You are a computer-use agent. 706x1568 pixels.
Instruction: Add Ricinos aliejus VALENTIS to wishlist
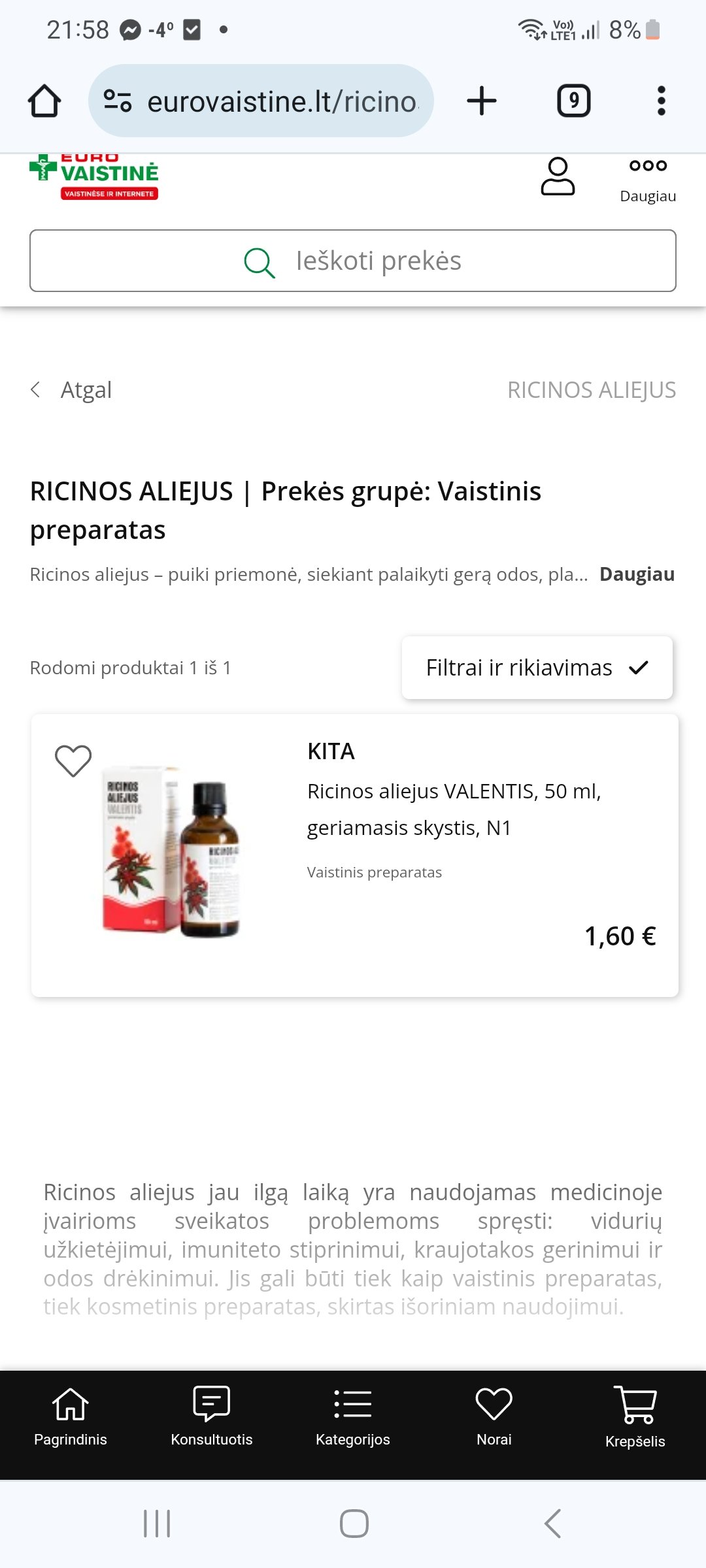pos(73,761)
